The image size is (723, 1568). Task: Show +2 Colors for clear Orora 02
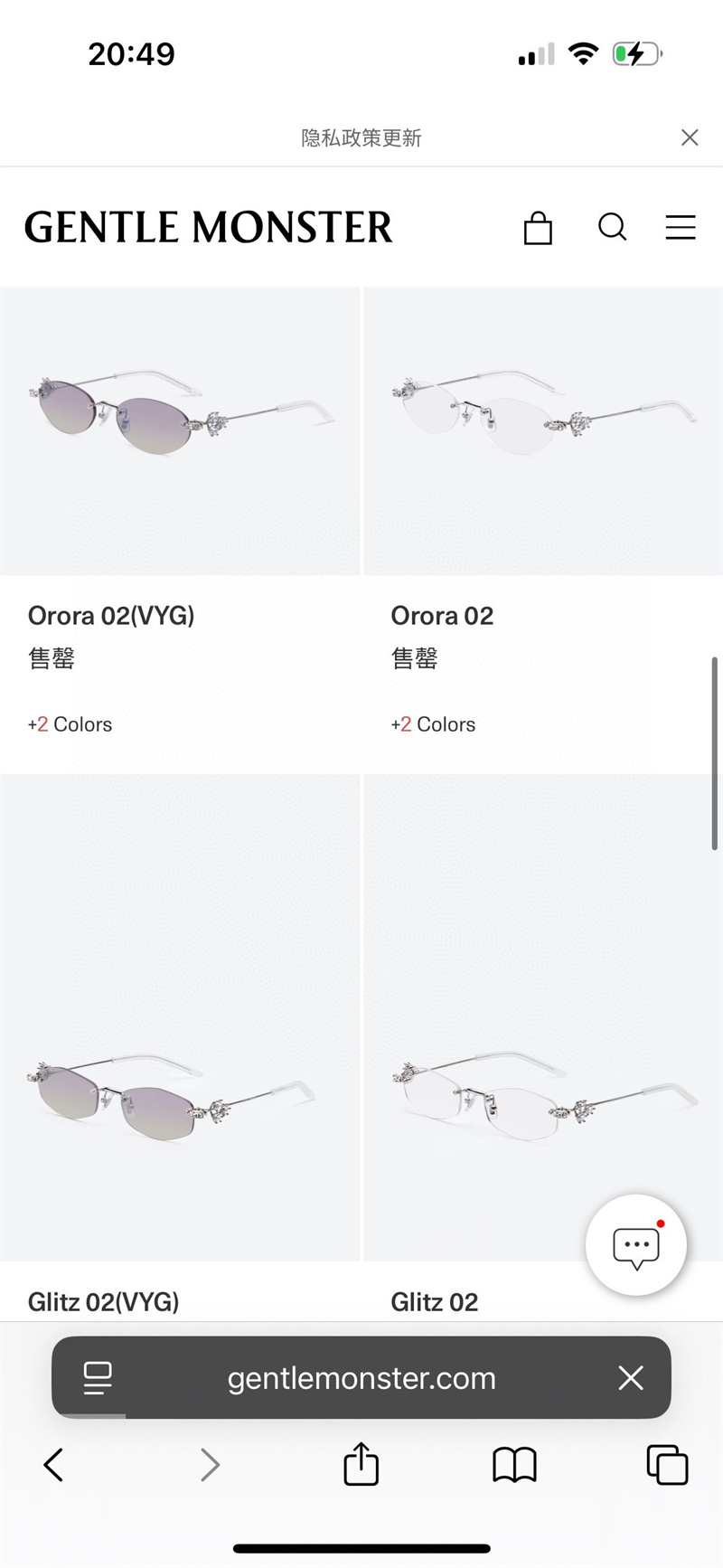[434, 724]
